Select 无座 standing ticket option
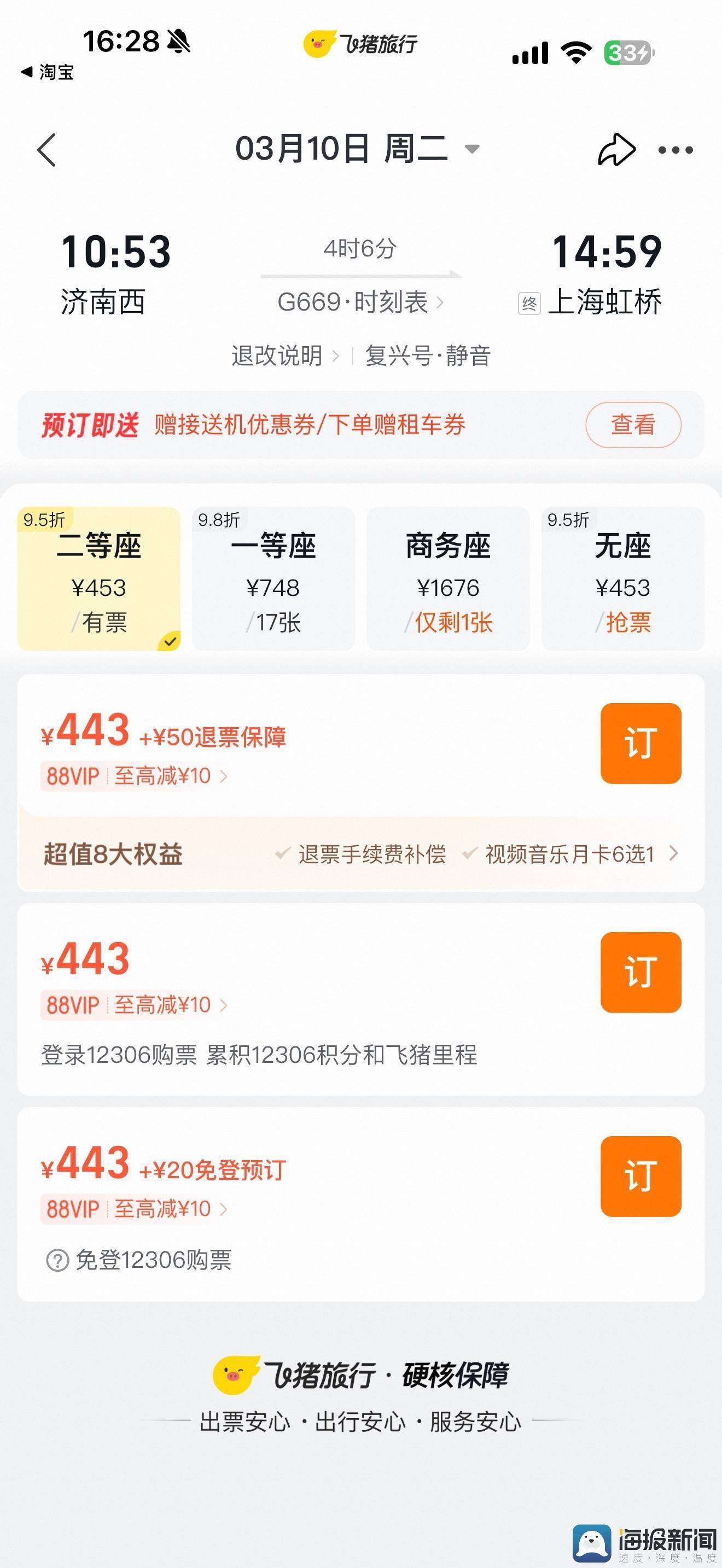Screen dimensions: 722x1568 tap(623, 578)
